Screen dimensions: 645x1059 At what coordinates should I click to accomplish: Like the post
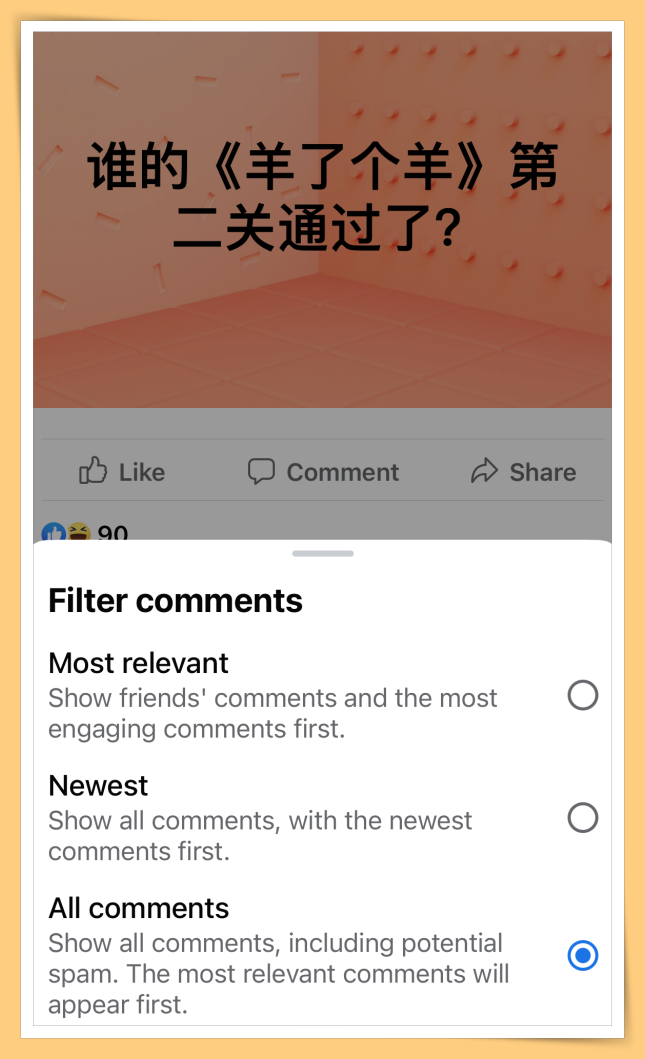tap(122, 472)
